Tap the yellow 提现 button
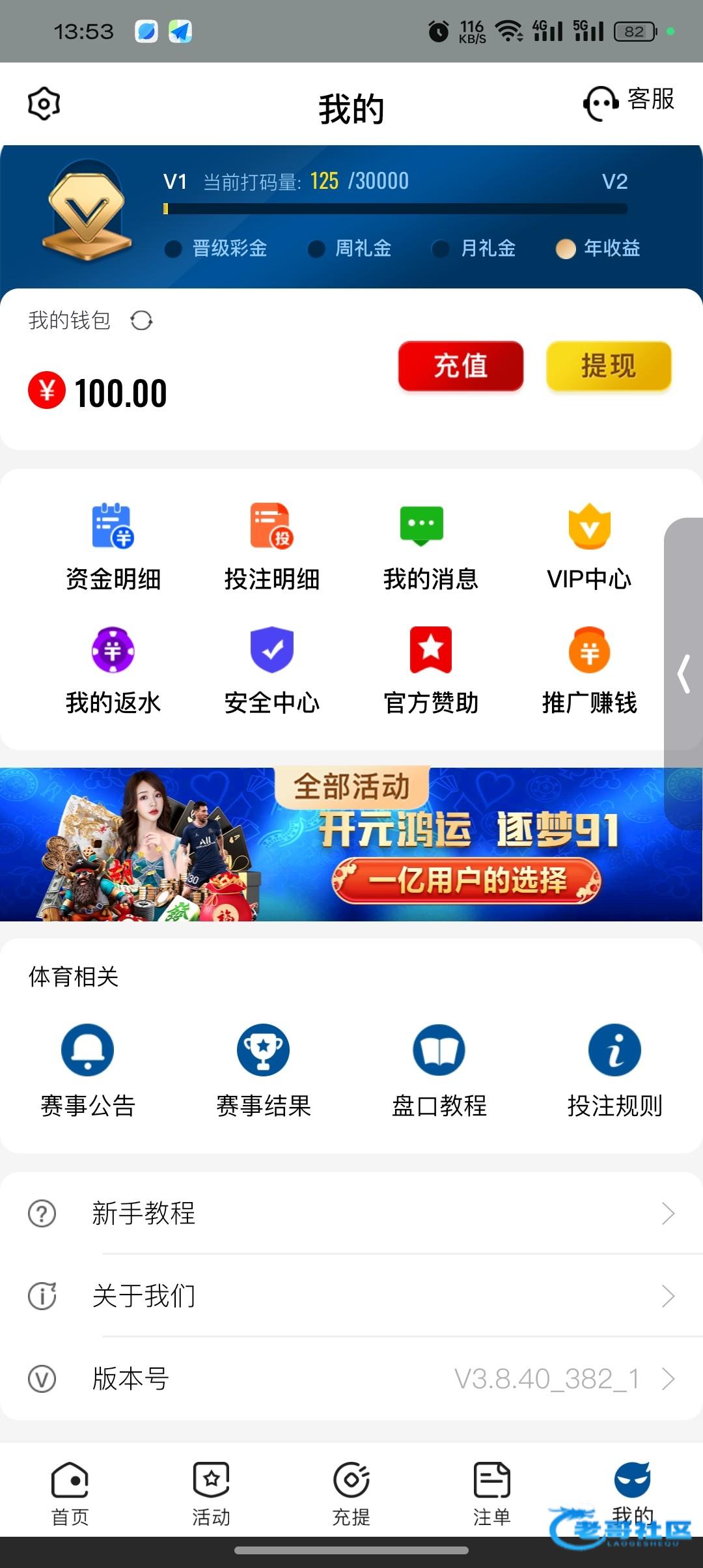703x1568 pixels. [x=608, y=366]
